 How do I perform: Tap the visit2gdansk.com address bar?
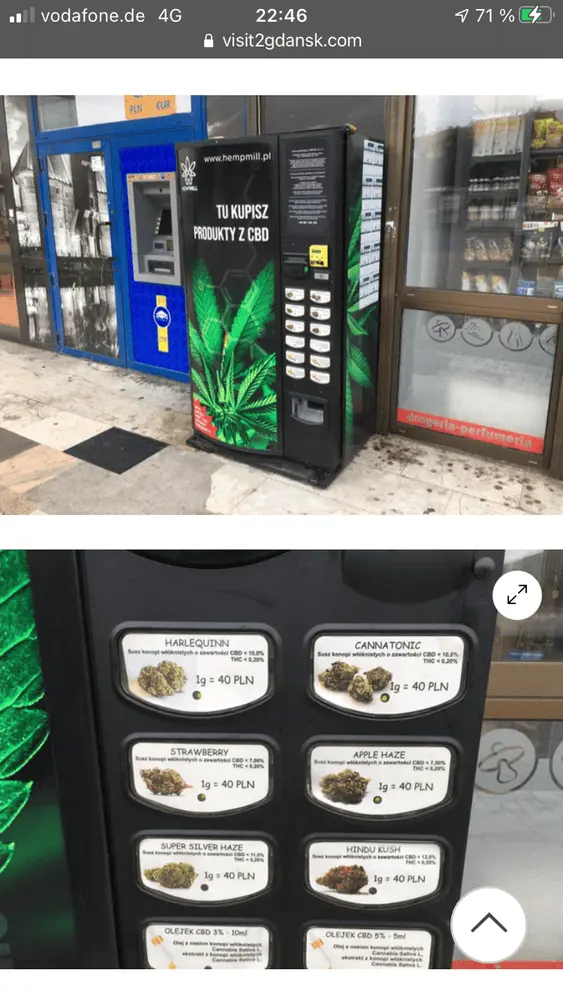[x=282, y=41]
